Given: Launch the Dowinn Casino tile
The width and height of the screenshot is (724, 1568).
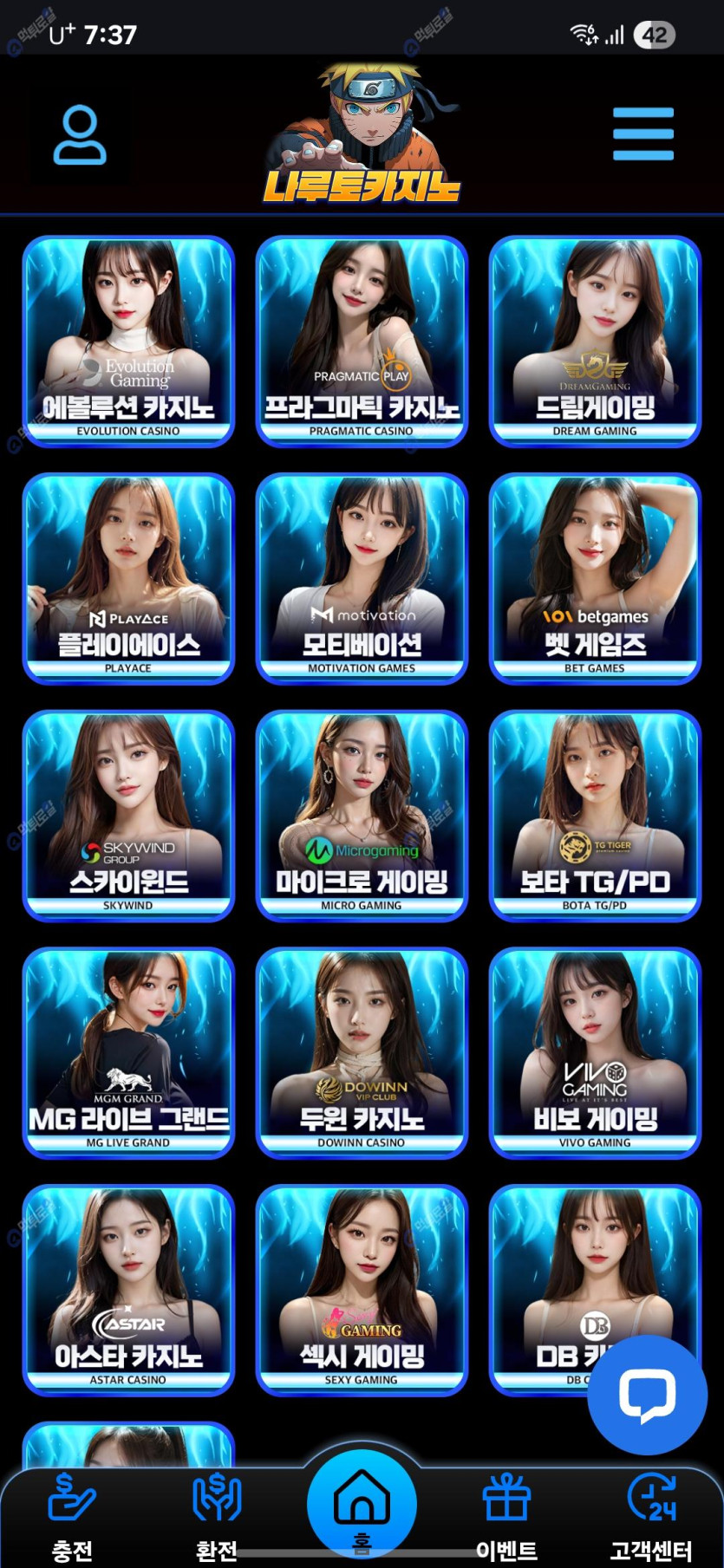Looking at the screenshot, I should 362,1052.
